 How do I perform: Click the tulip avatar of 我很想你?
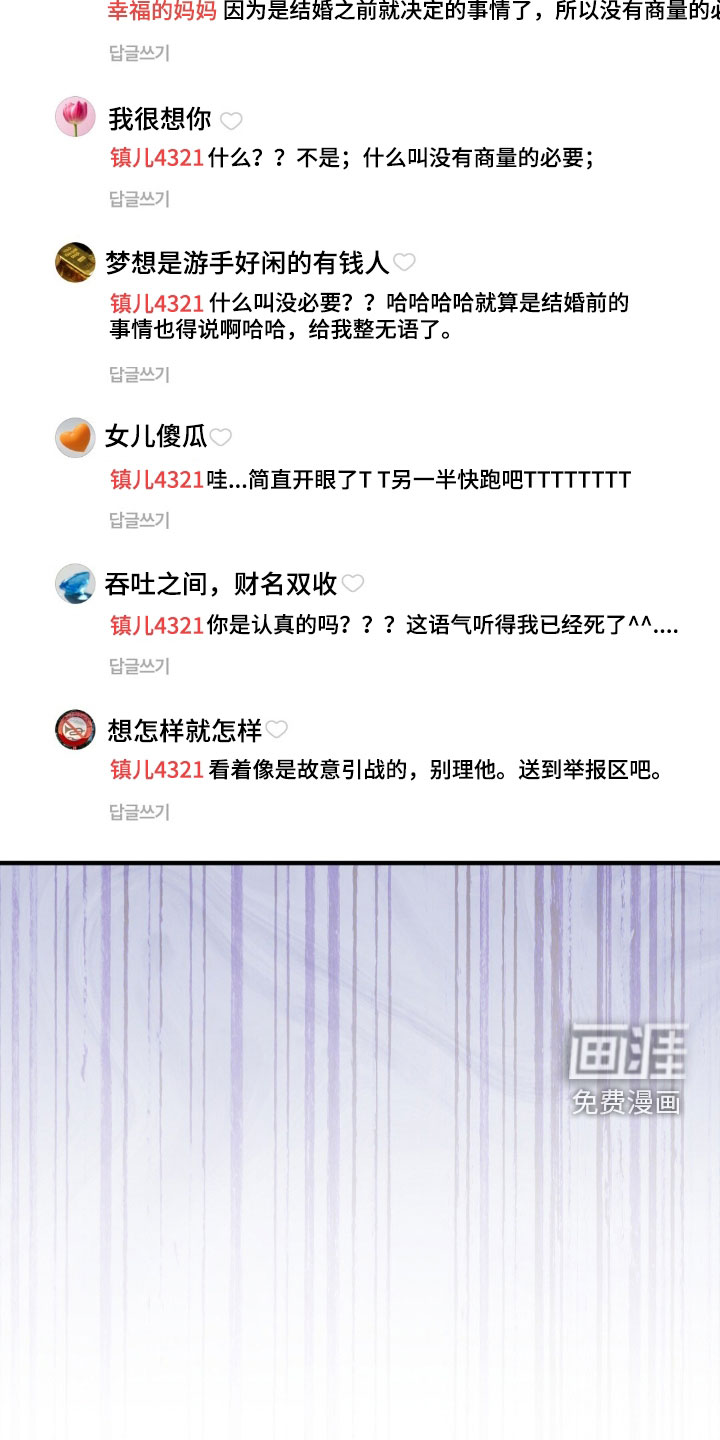point(74,117)
